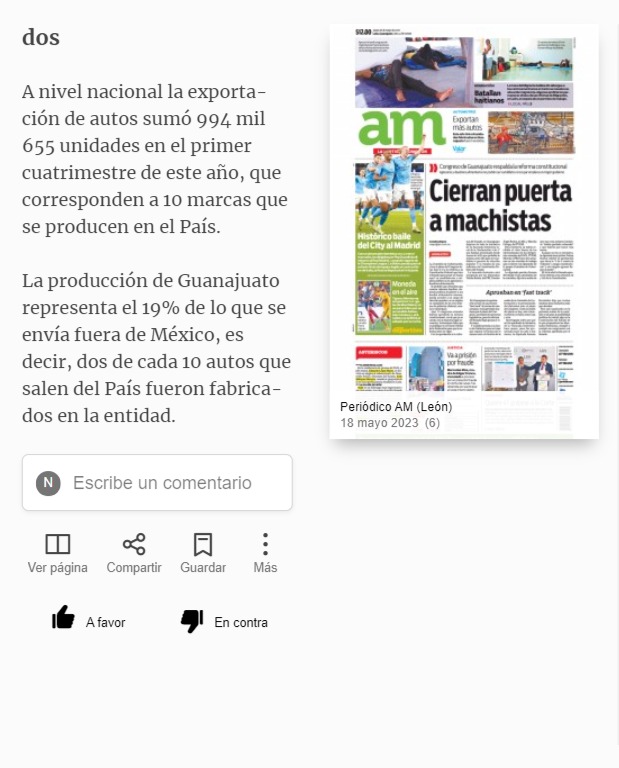
Task: Open the Más options menu
Action: coord(265,553)
